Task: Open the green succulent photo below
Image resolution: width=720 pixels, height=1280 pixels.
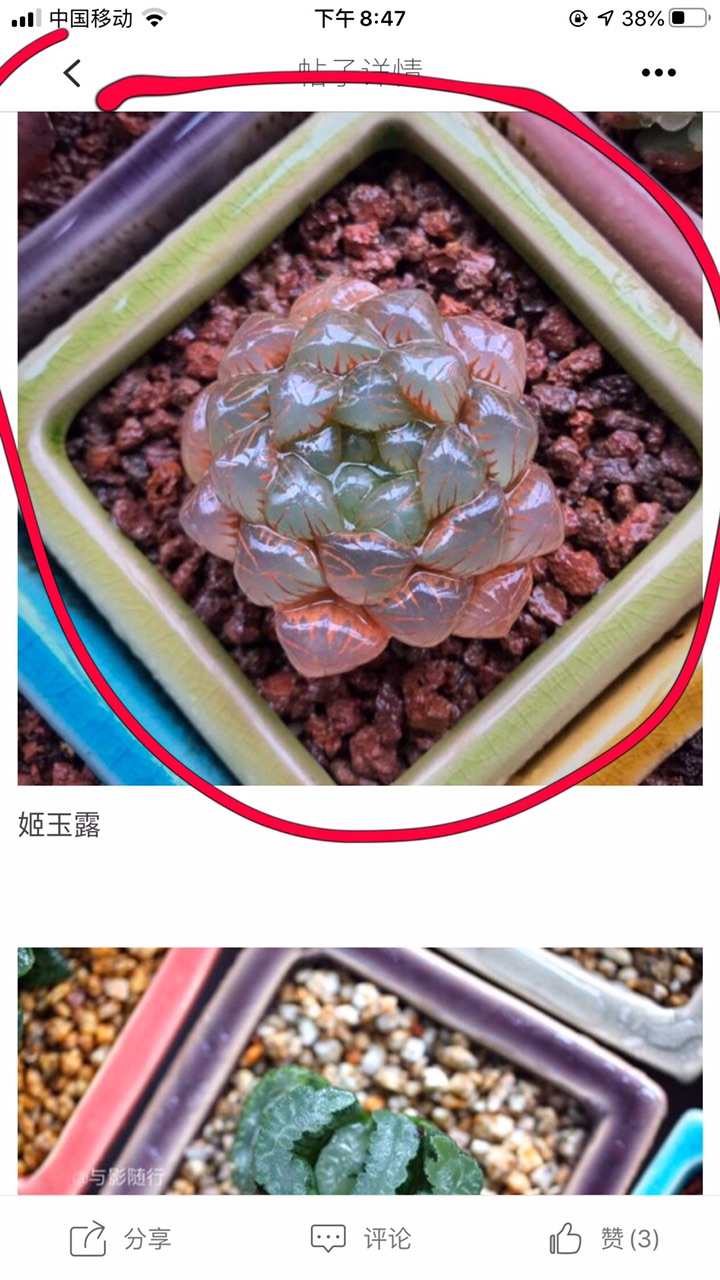Action: pyautogui.click(x=360, y=1070)
